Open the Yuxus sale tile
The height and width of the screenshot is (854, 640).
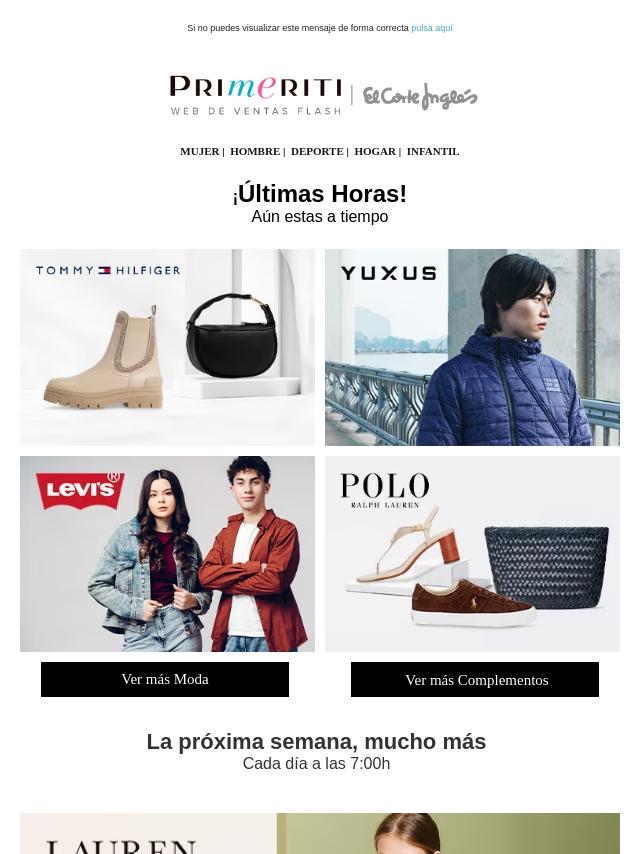[472, 347]
